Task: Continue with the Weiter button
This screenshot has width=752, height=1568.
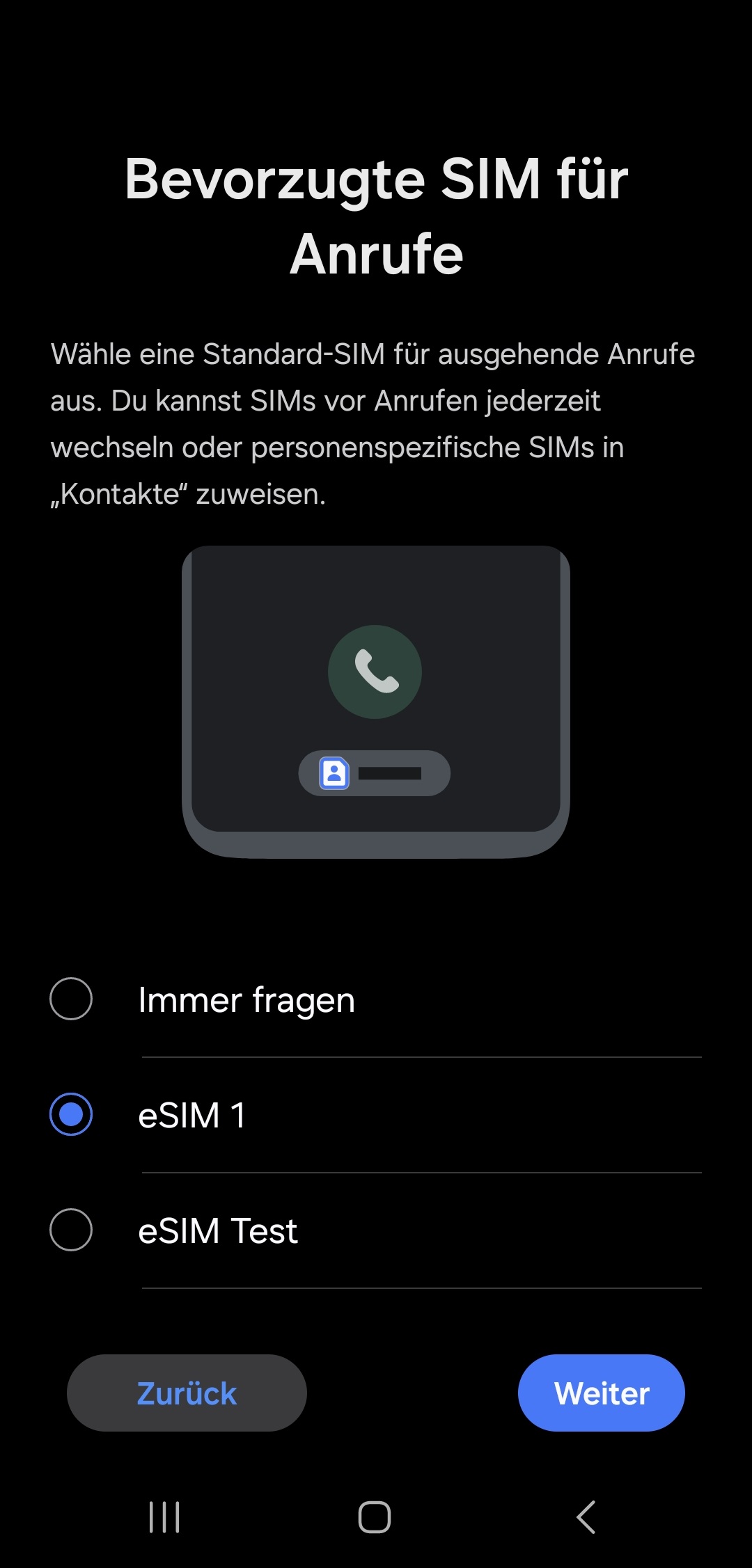Action: coord(601,1393)
